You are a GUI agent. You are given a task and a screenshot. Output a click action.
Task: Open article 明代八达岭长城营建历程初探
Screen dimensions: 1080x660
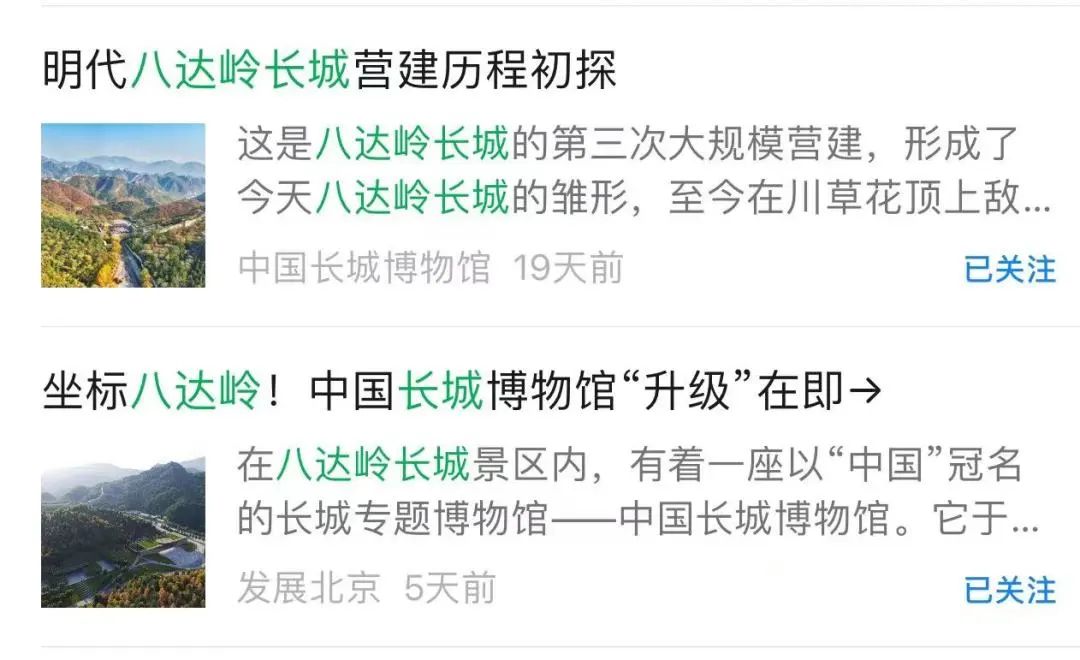pyautogui.click(x=330, y=71)
